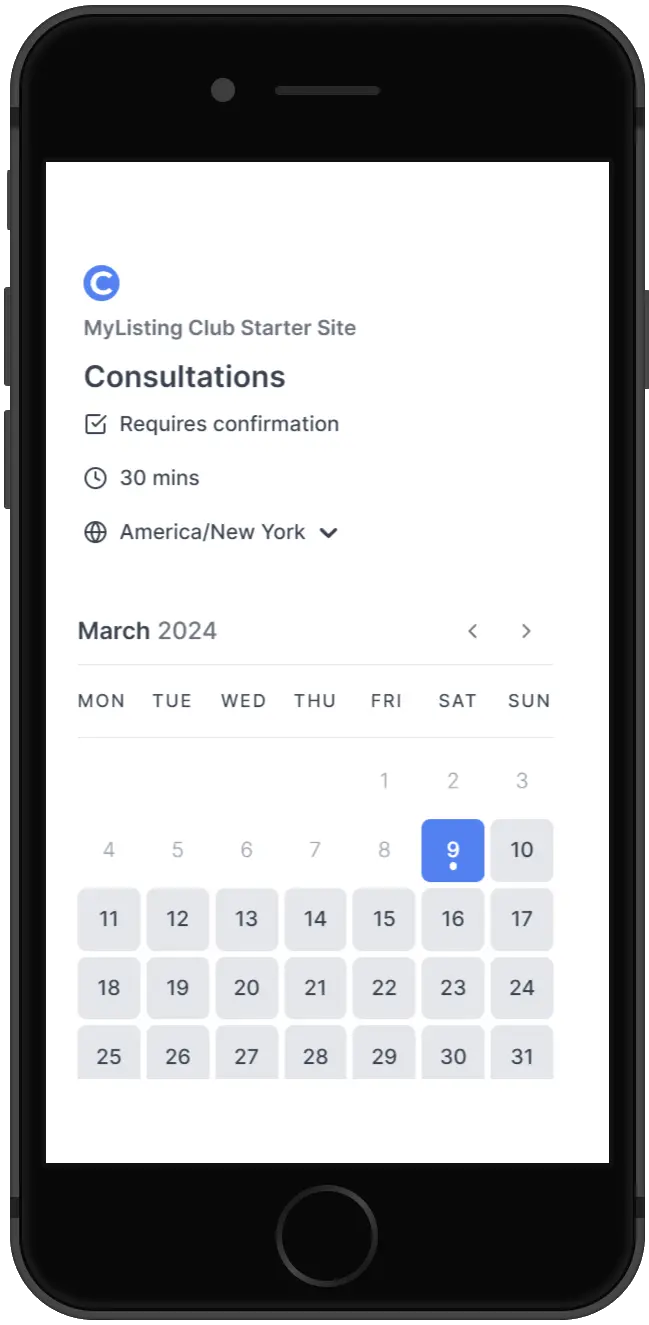Screen dimensions: 649x1325
Task: Choose March 22 on the calendar
Action: pos(384,988)
